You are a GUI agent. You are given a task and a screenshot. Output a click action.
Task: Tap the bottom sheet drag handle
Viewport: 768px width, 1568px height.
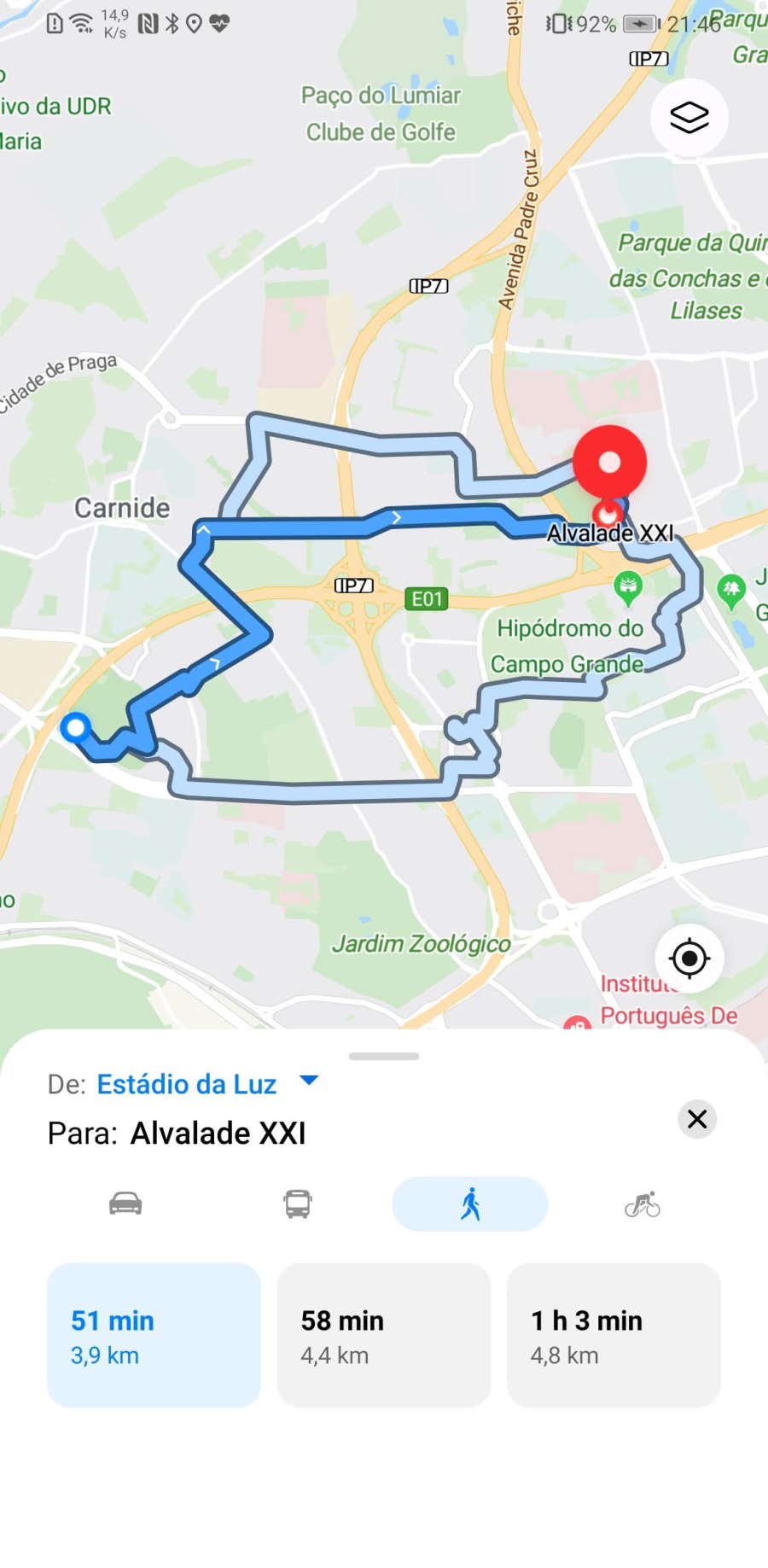pos(384,1056)
